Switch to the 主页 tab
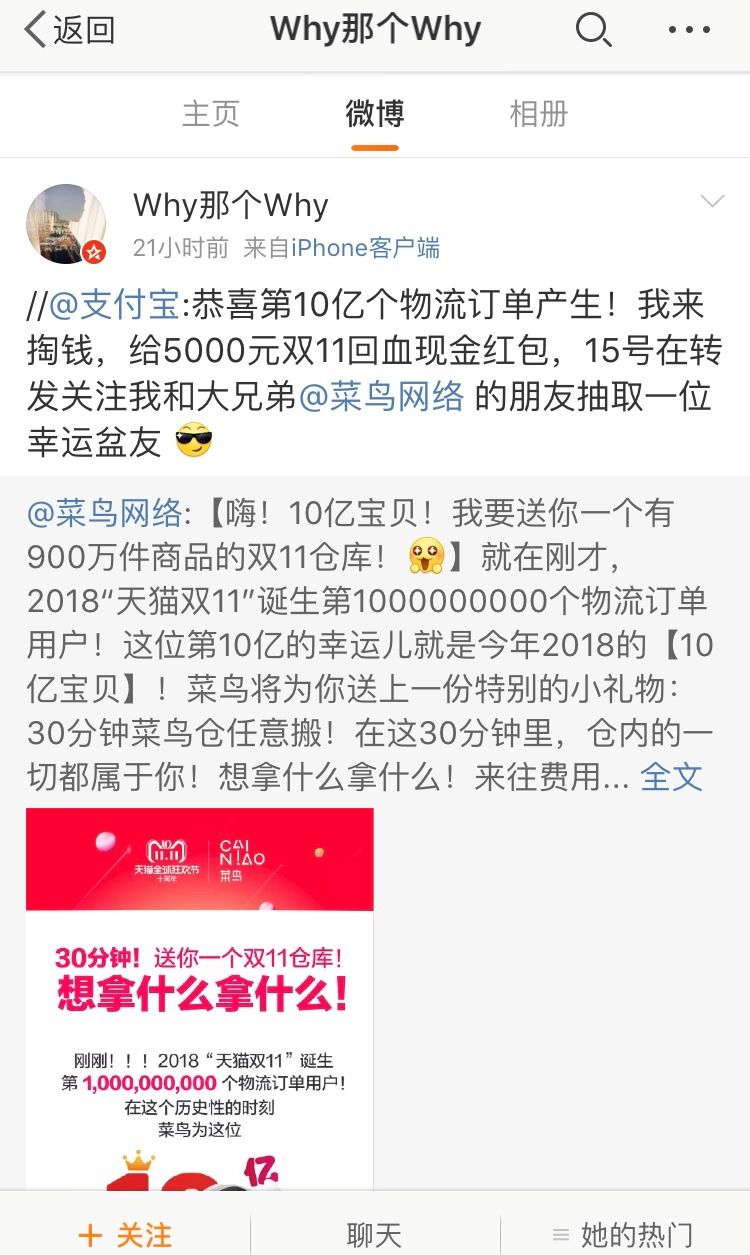Viewport: 750px width, 1255px height. pos(211,114)
